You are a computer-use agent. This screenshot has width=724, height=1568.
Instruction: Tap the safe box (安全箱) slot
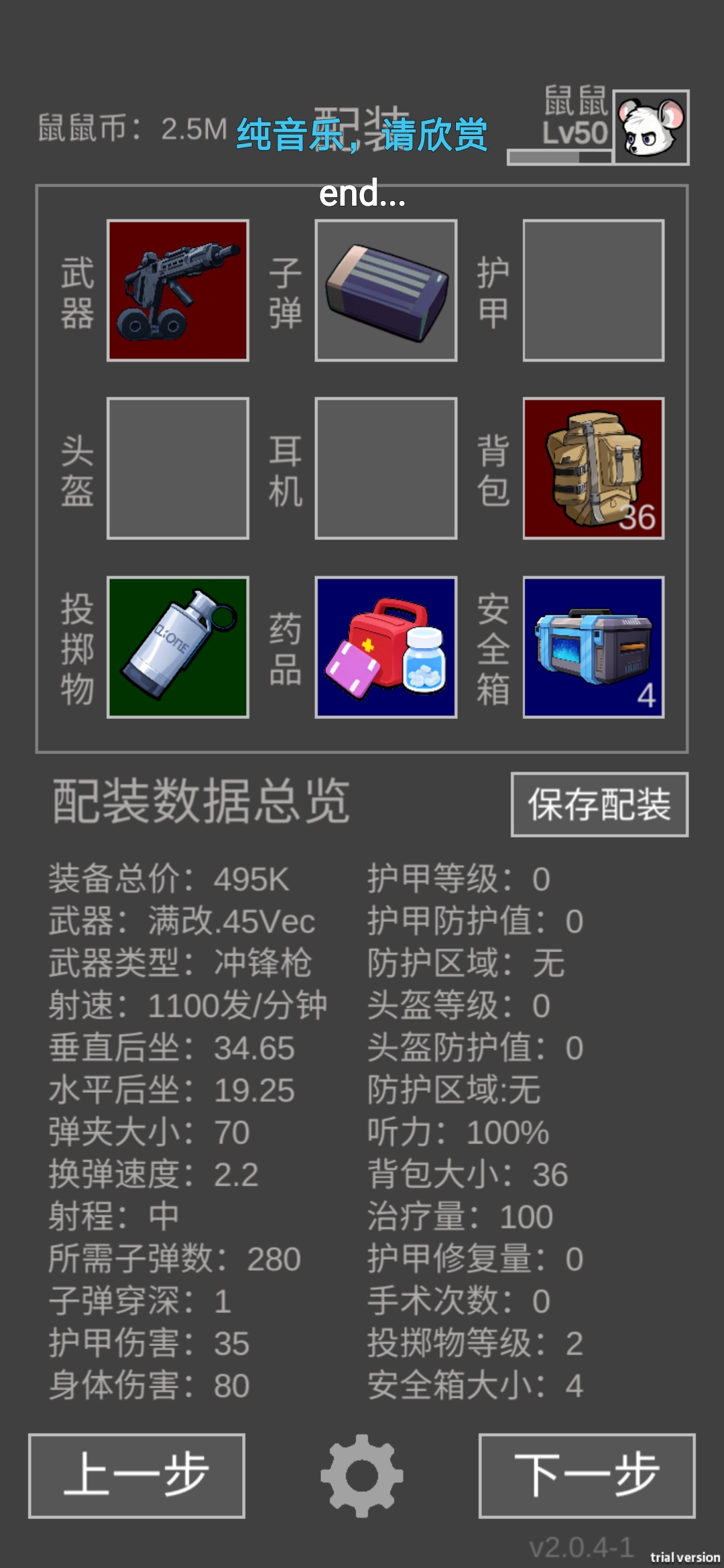tap(593, 647)
